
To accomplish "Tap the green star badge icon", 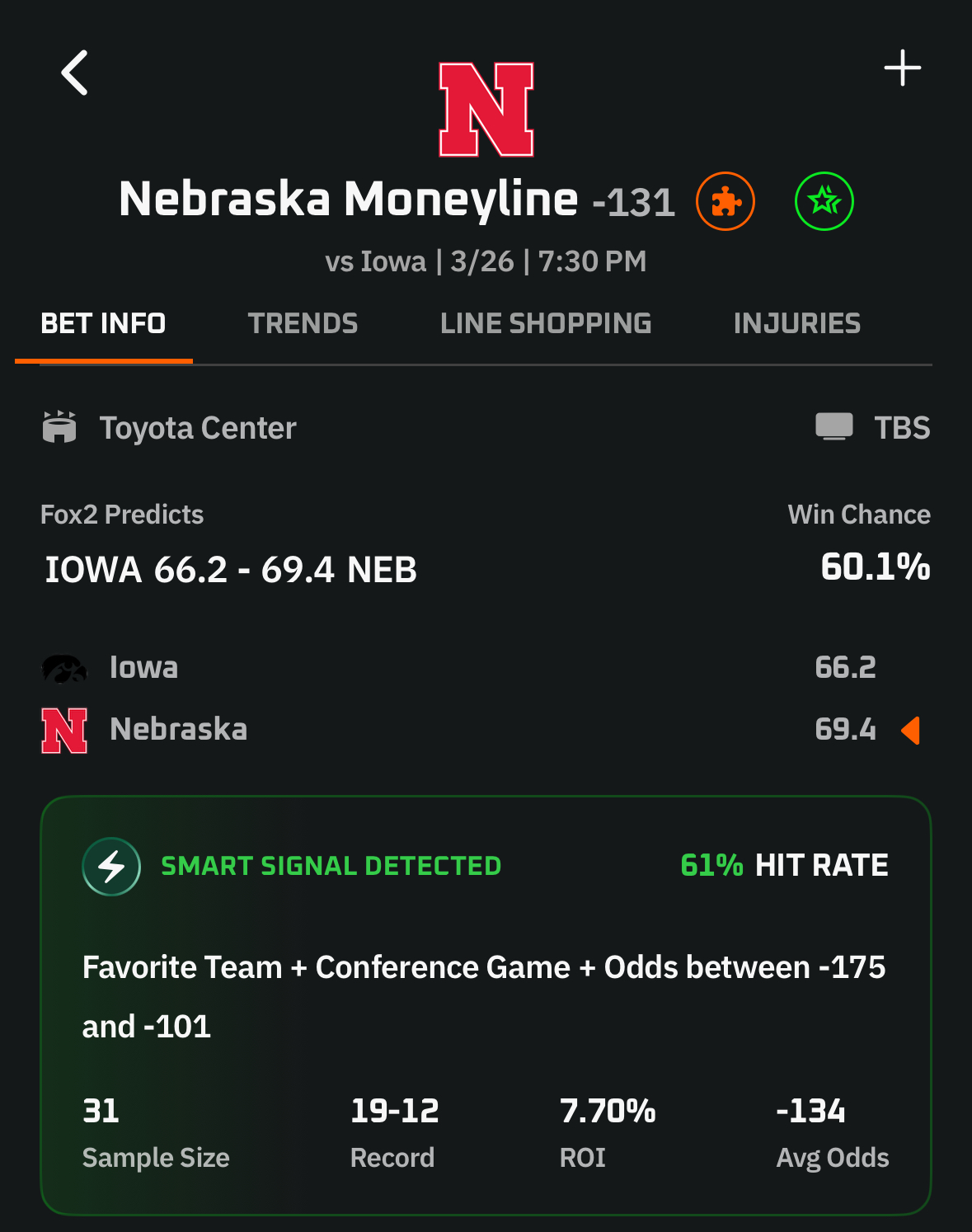I will [x=824, y=201].
